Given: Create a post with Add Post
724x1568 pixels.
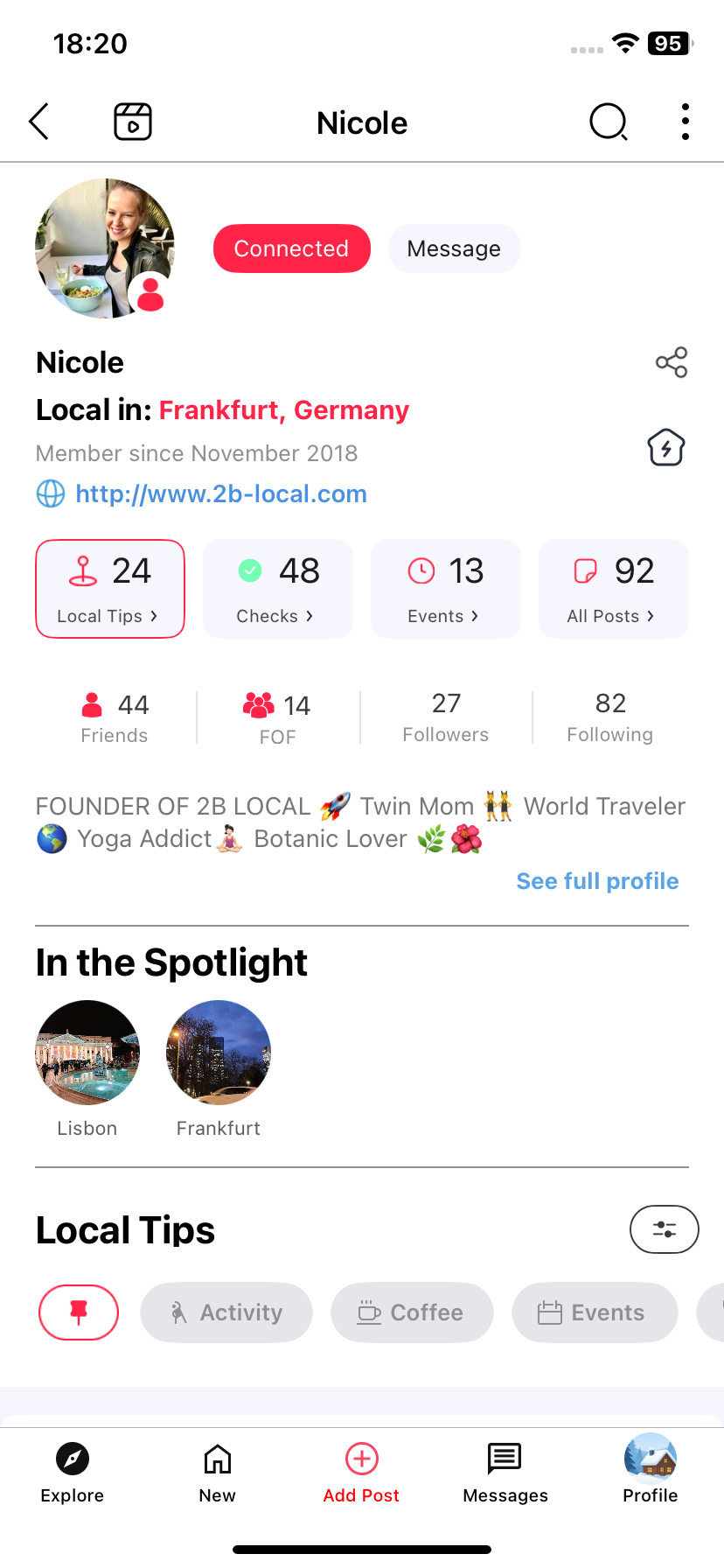Looking at the screenshot, I should 361,1473.
